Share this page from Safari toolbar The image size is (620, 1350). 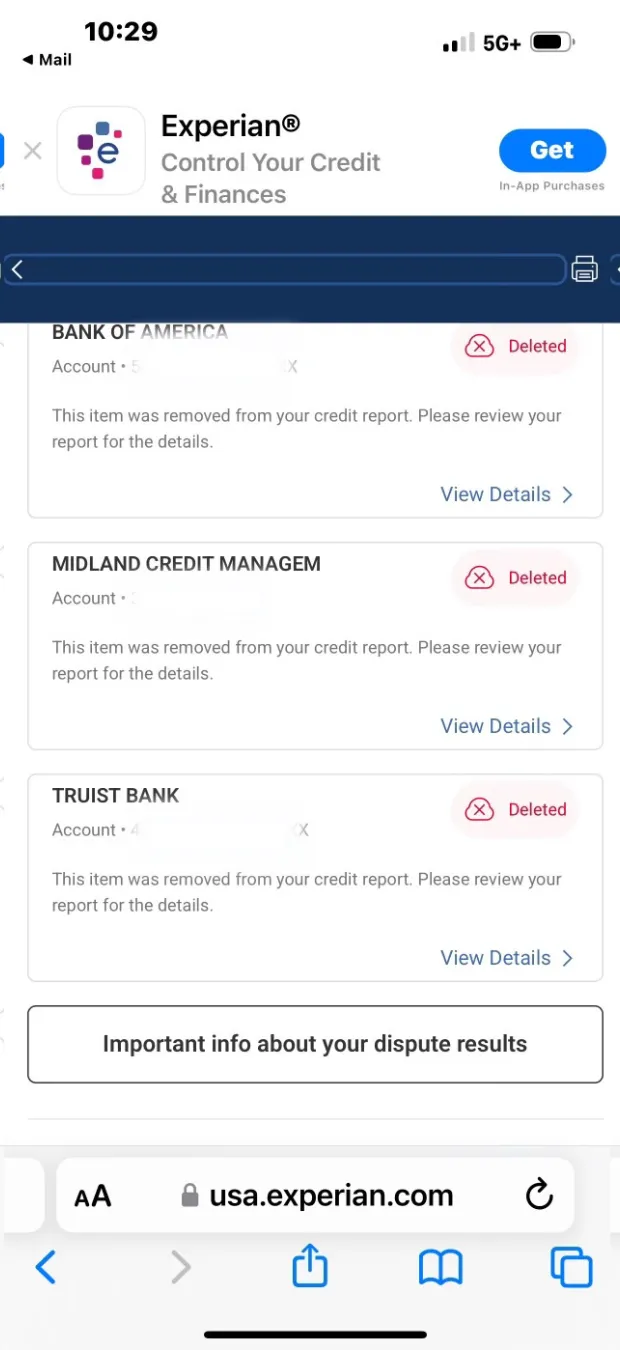310,1265
